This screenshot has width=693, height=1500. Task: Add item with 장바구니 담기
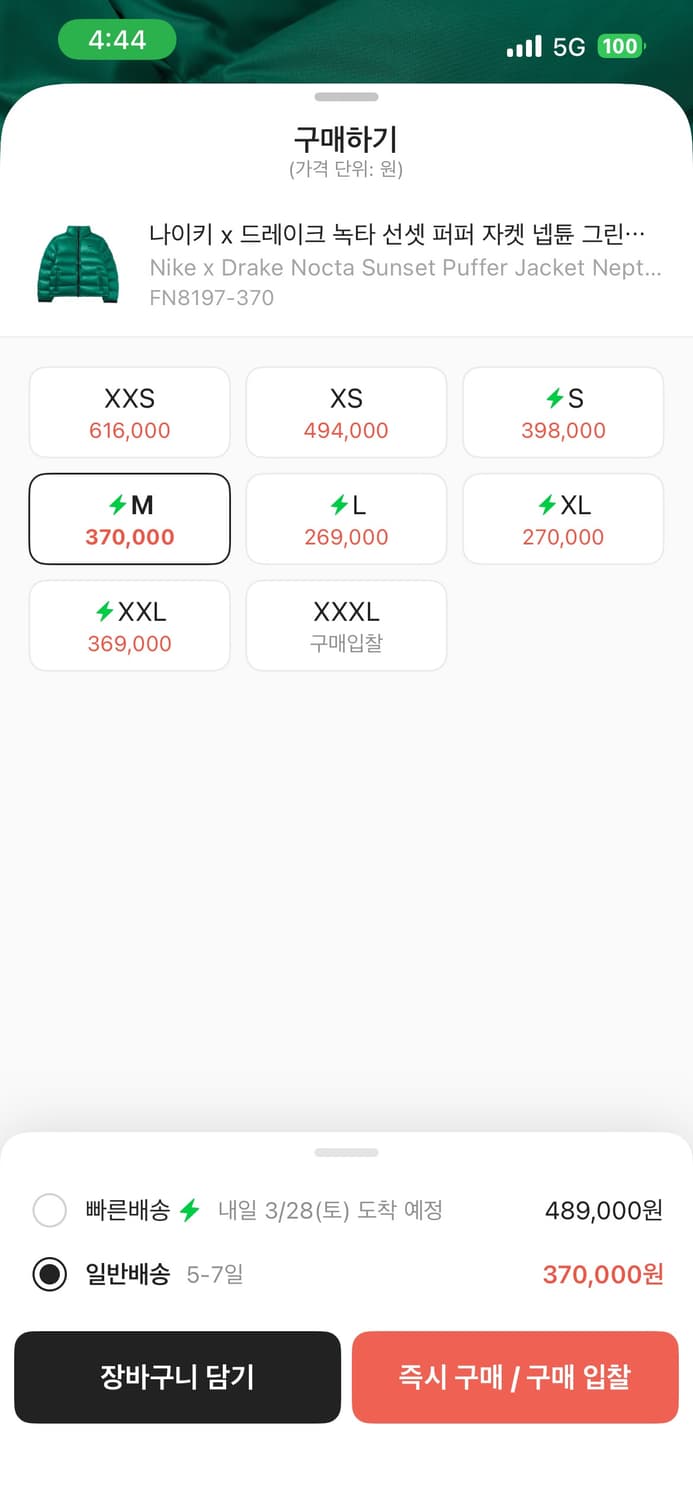click(177, 1377)
